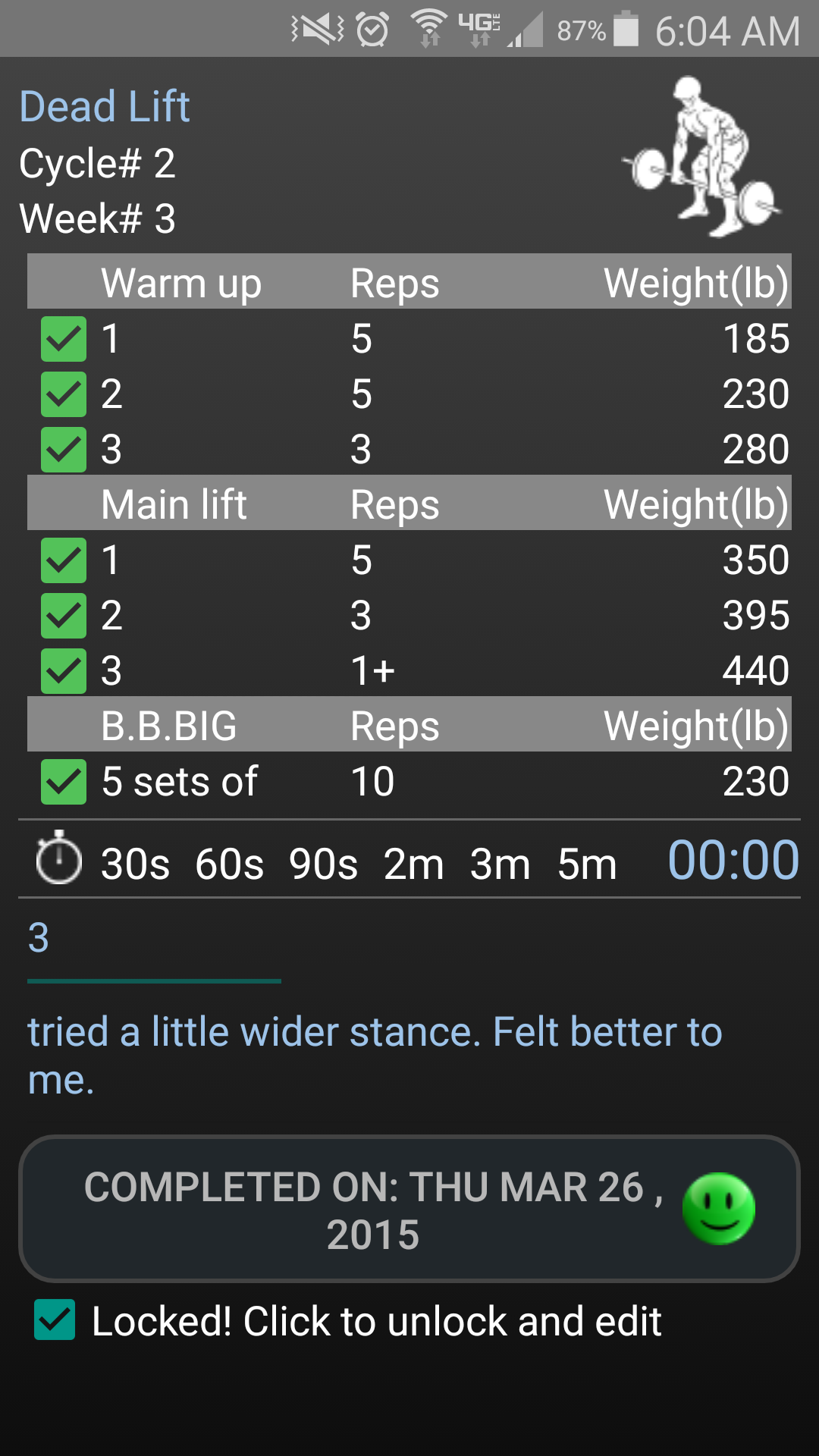Uncheck warm up set 3 at 280 lb
Image resolution: width=819 pixels, height=1456 pixels.
(x=64, y=450)
